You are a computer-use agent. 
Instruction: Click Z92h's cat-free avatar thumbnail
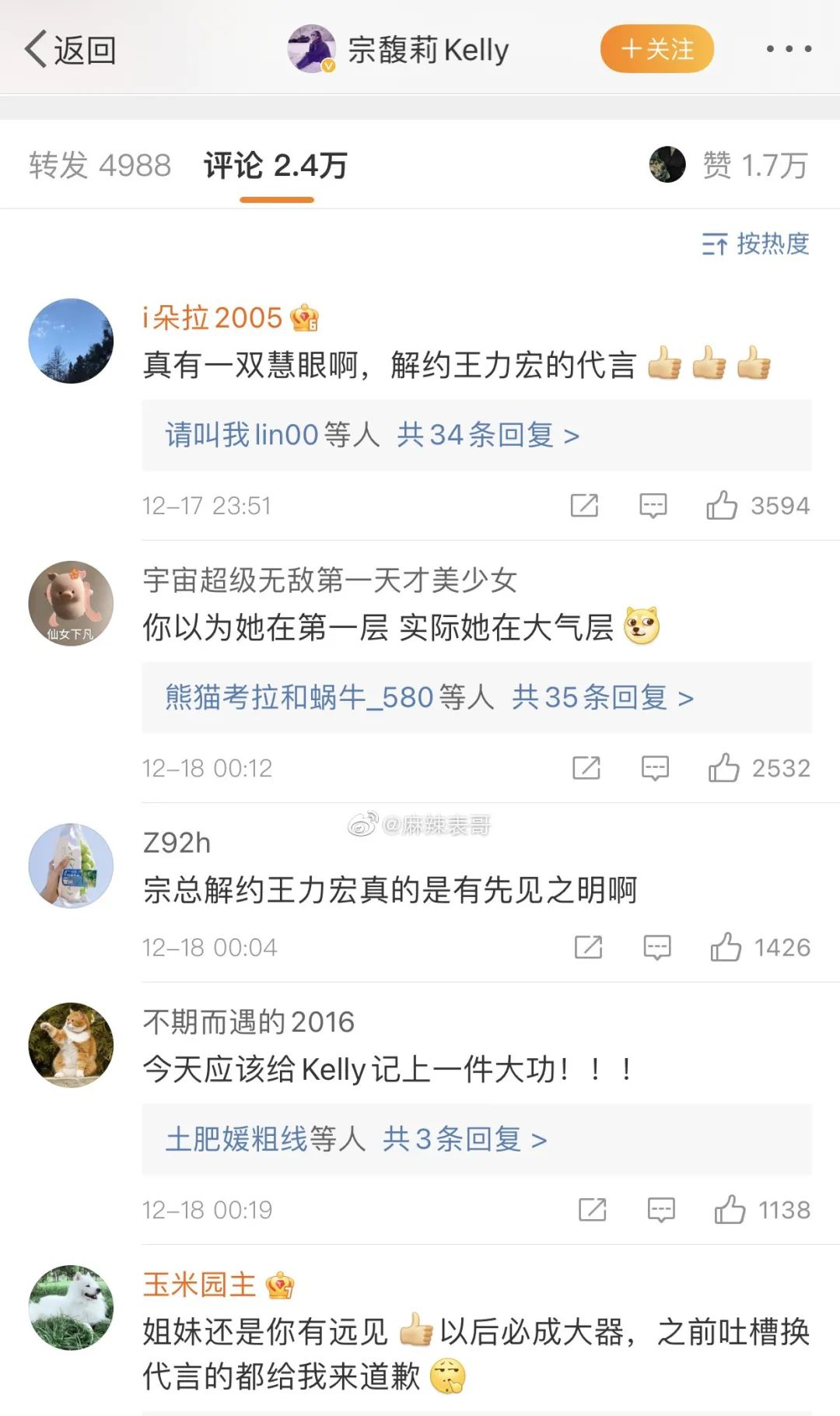[x=70, y=864]
